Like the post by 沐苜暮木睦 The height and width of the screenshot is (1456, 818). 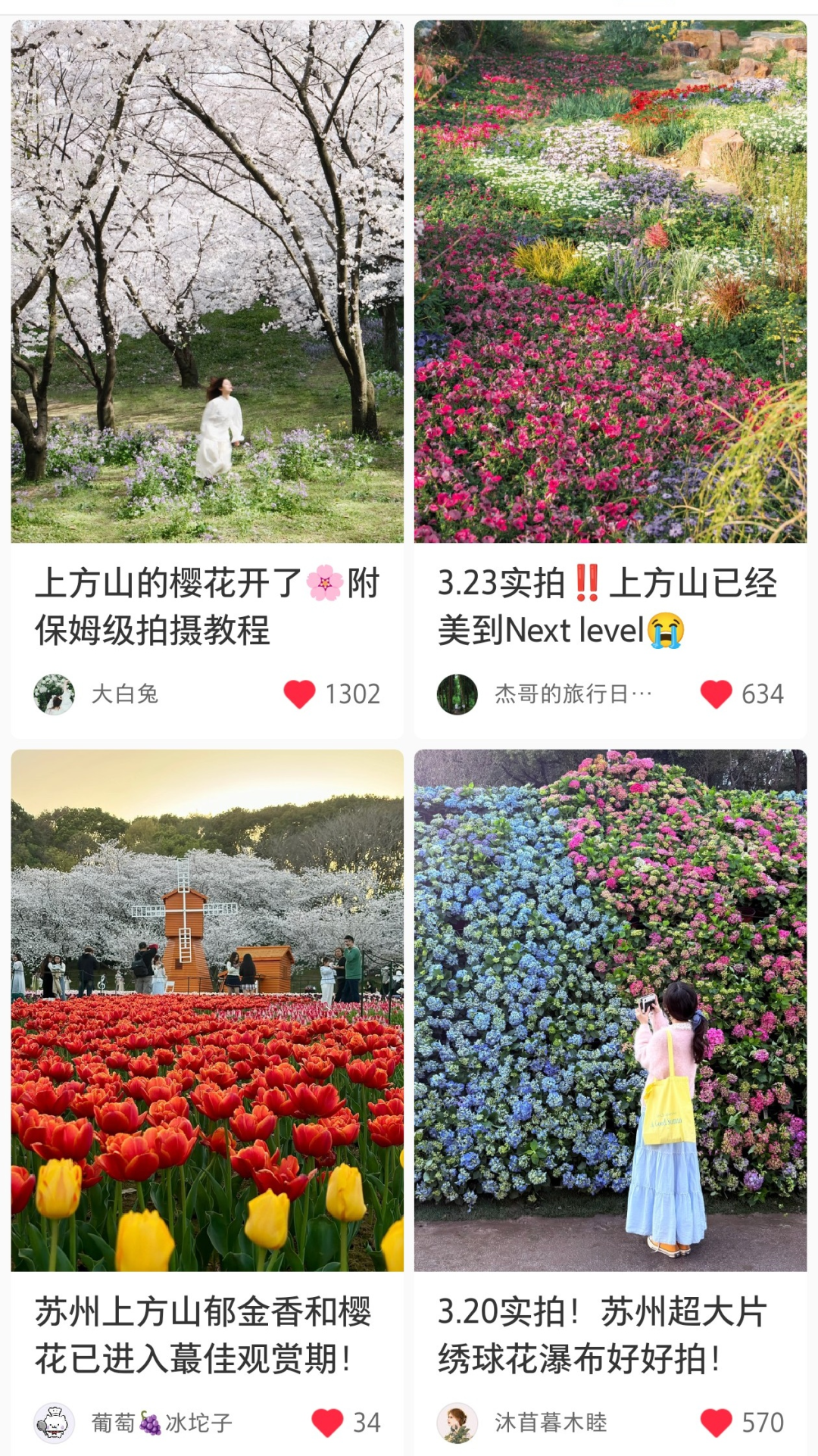[716, 1422]
